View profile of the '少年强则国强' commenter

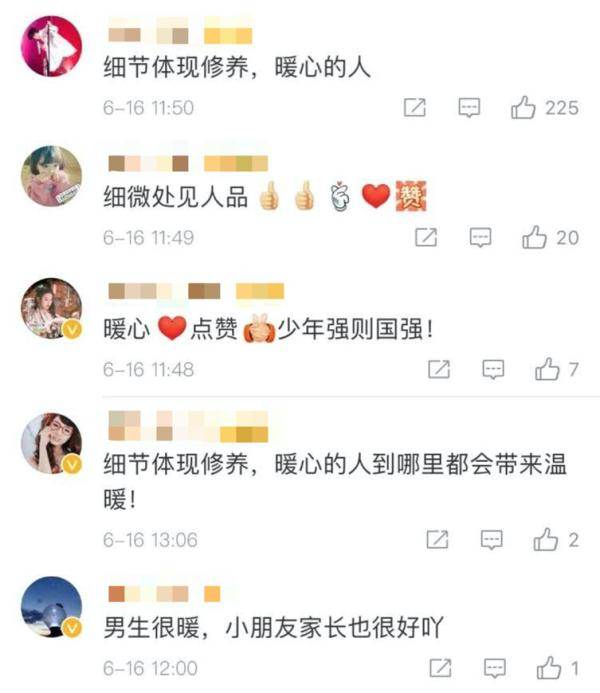pyautogui.click(x=52, y=308)
